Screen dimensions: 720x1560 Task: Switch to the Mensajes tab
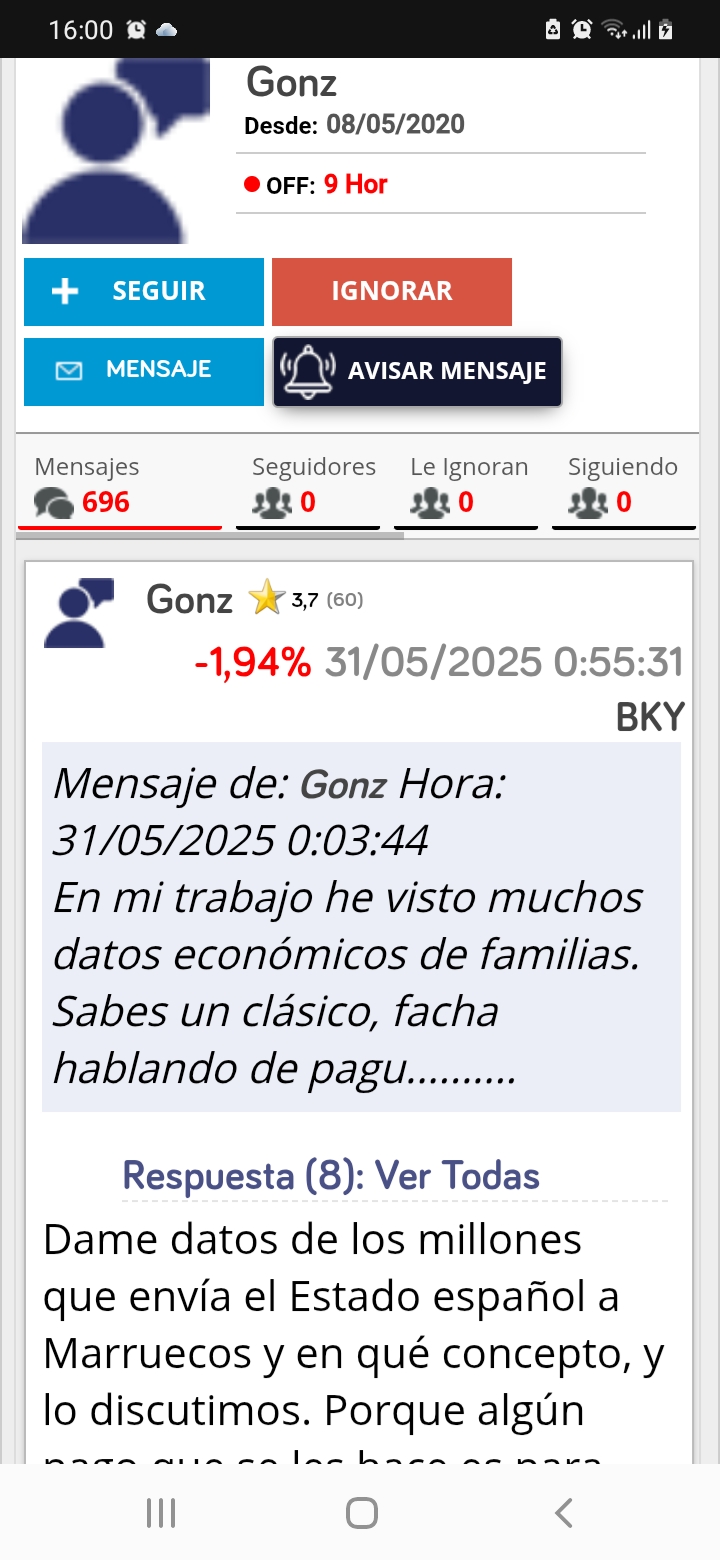point(119,486)
